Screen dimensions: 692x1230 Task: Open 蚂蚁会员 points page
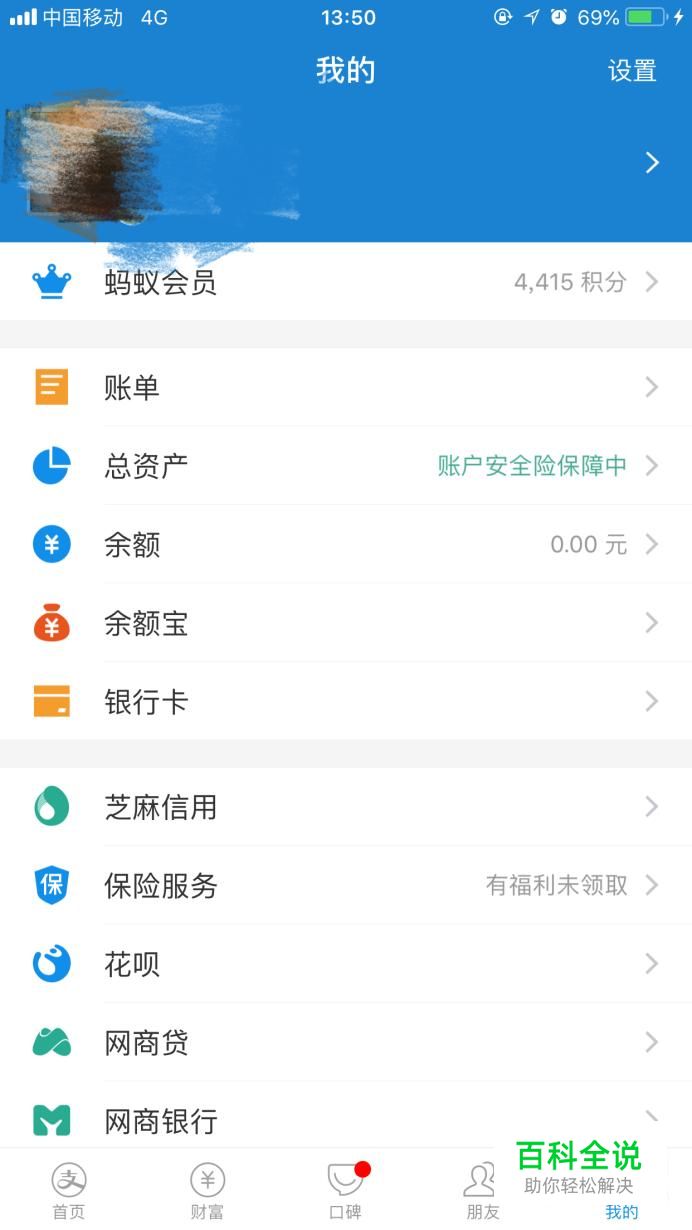click(x=346, y=283)
